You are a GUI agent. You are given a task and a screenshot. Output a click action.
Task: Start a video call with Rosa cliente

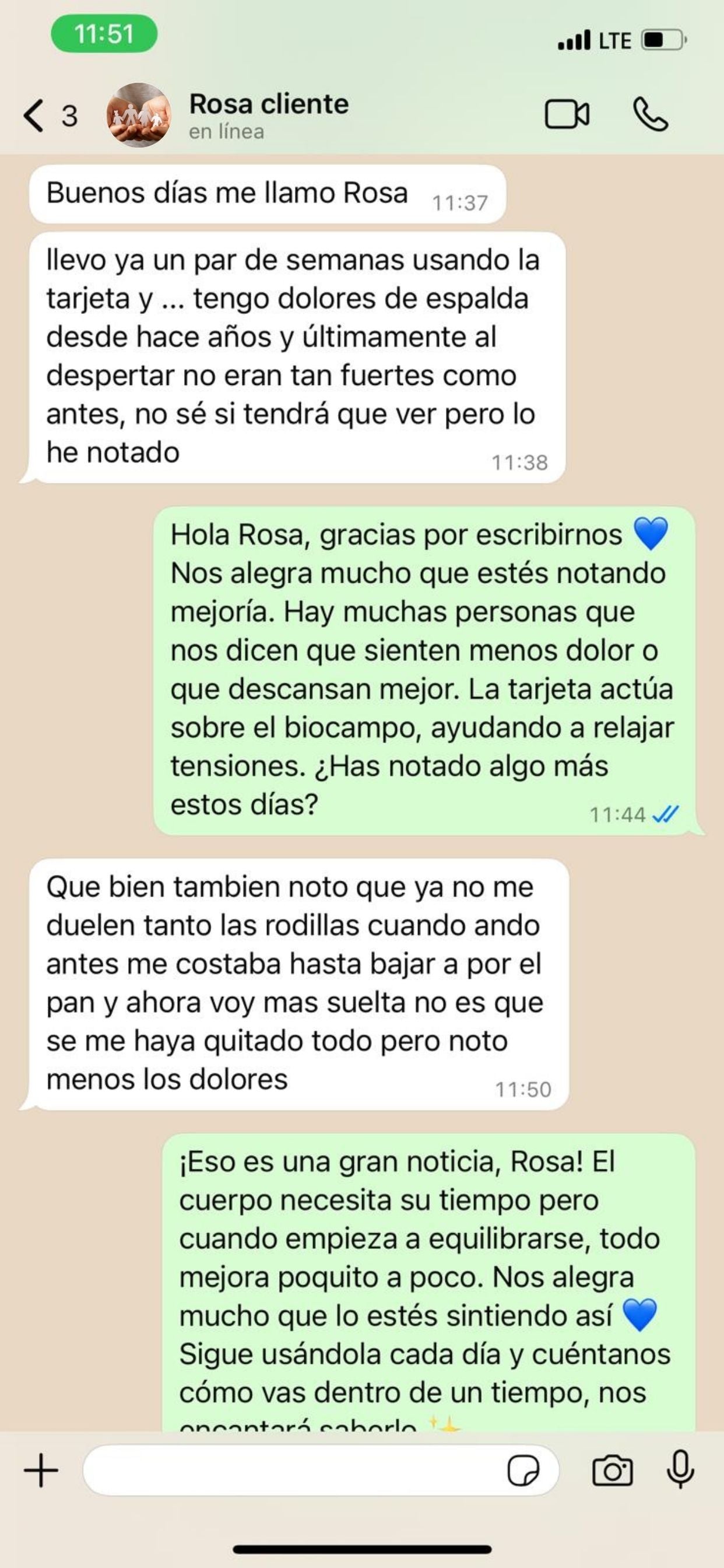click(x=567, y=115)
